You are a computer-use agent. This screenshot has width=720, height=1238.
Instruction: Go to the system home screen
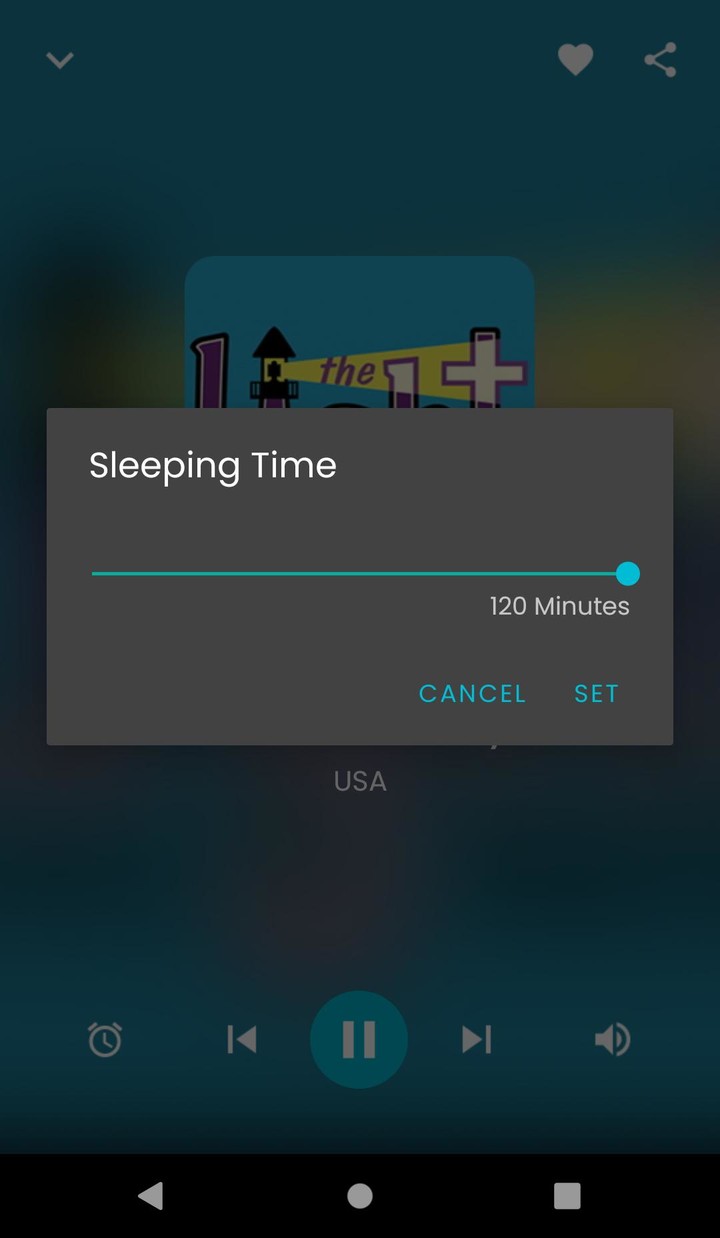(x=360, y=1196)
